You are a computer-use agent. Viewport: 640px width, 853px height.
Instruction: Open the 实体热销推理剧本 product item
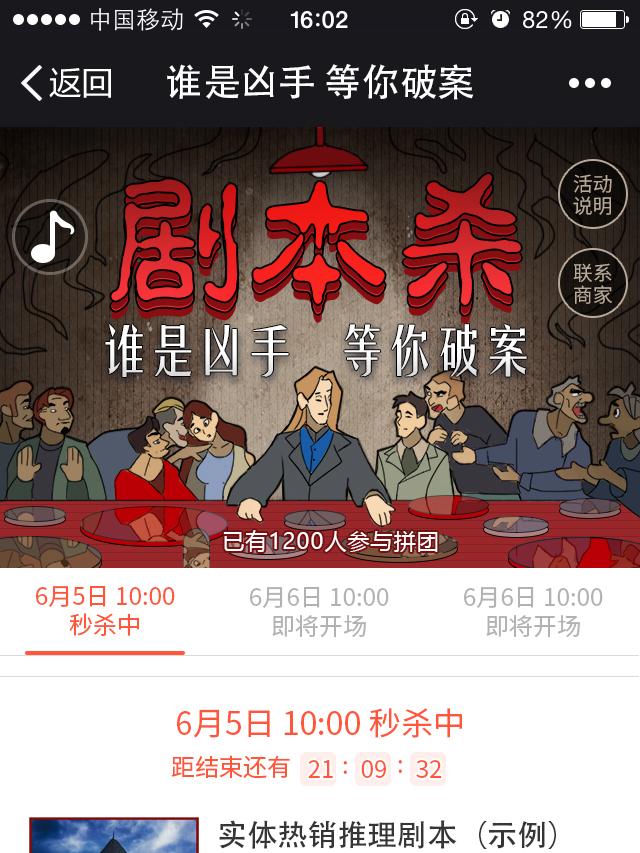[388, 834]
